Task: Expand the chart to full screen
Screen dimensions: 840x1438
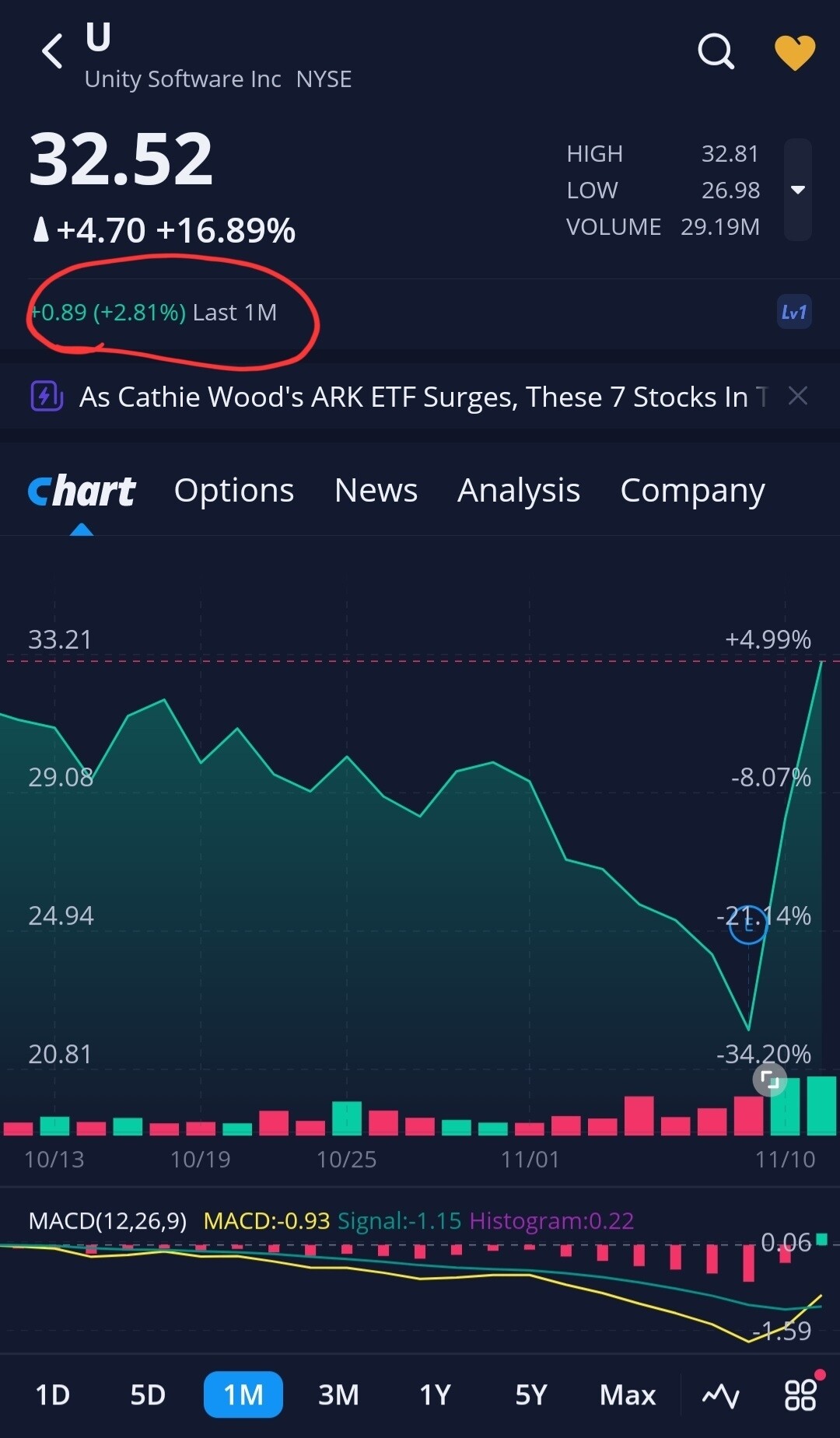Action: 770,1079
